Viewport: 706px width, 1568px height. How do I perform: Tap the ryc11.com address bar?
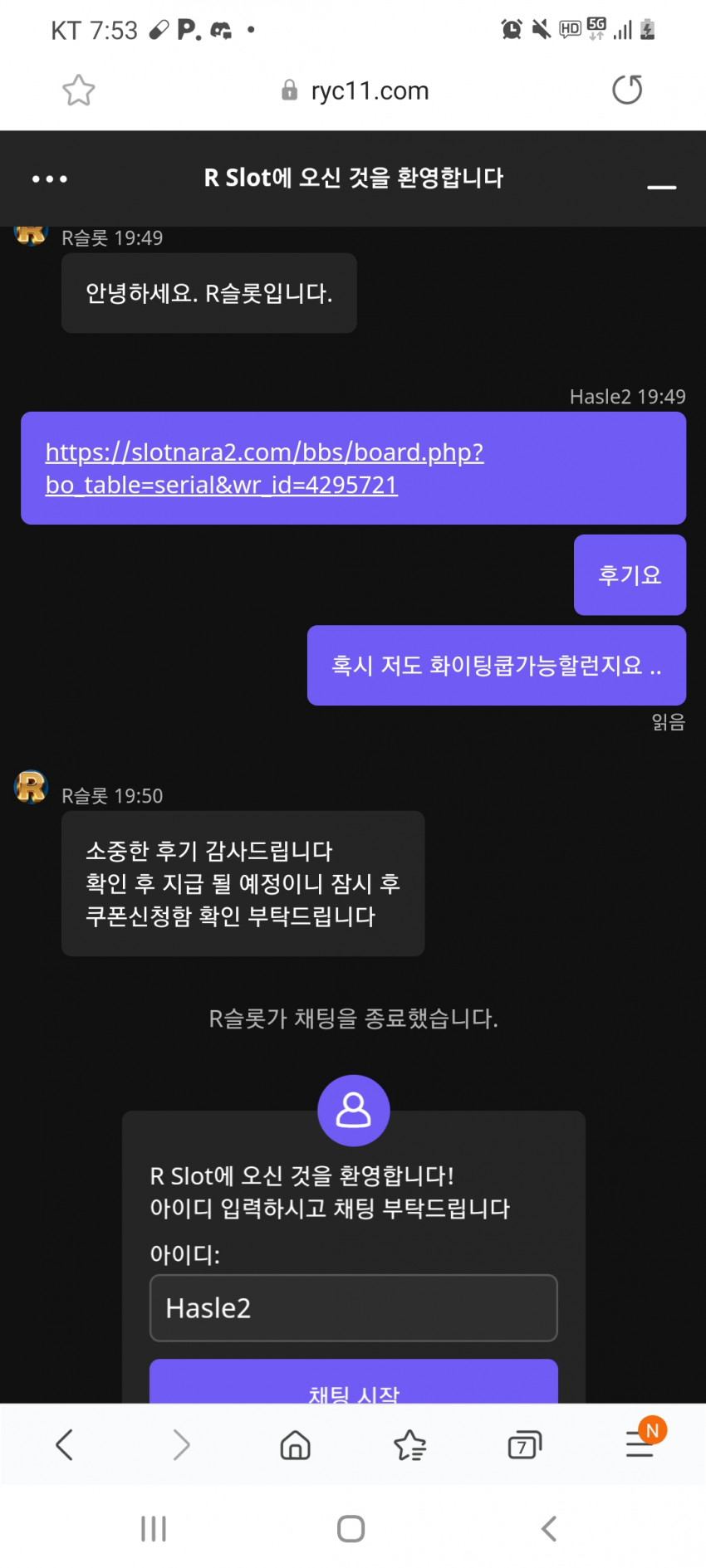click(x=355, y=90)
